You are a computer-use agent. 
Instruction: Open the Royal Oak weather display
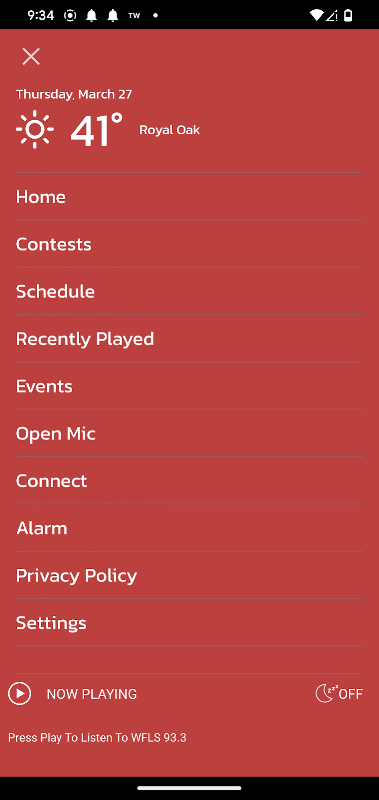[x=108, y=130]
